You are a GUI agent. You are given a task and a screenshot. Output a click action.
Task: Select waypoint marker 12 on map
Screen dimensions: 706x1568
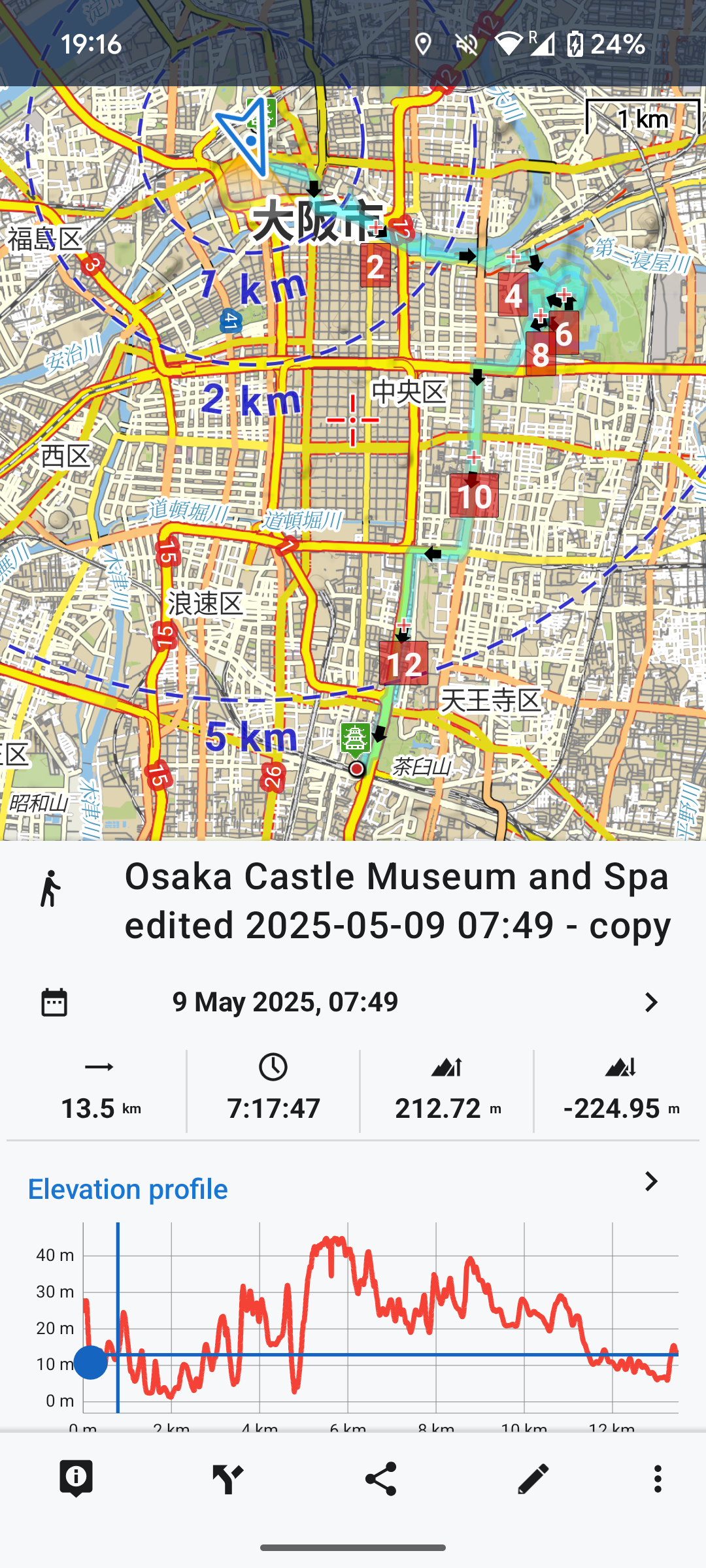(403, 663)
